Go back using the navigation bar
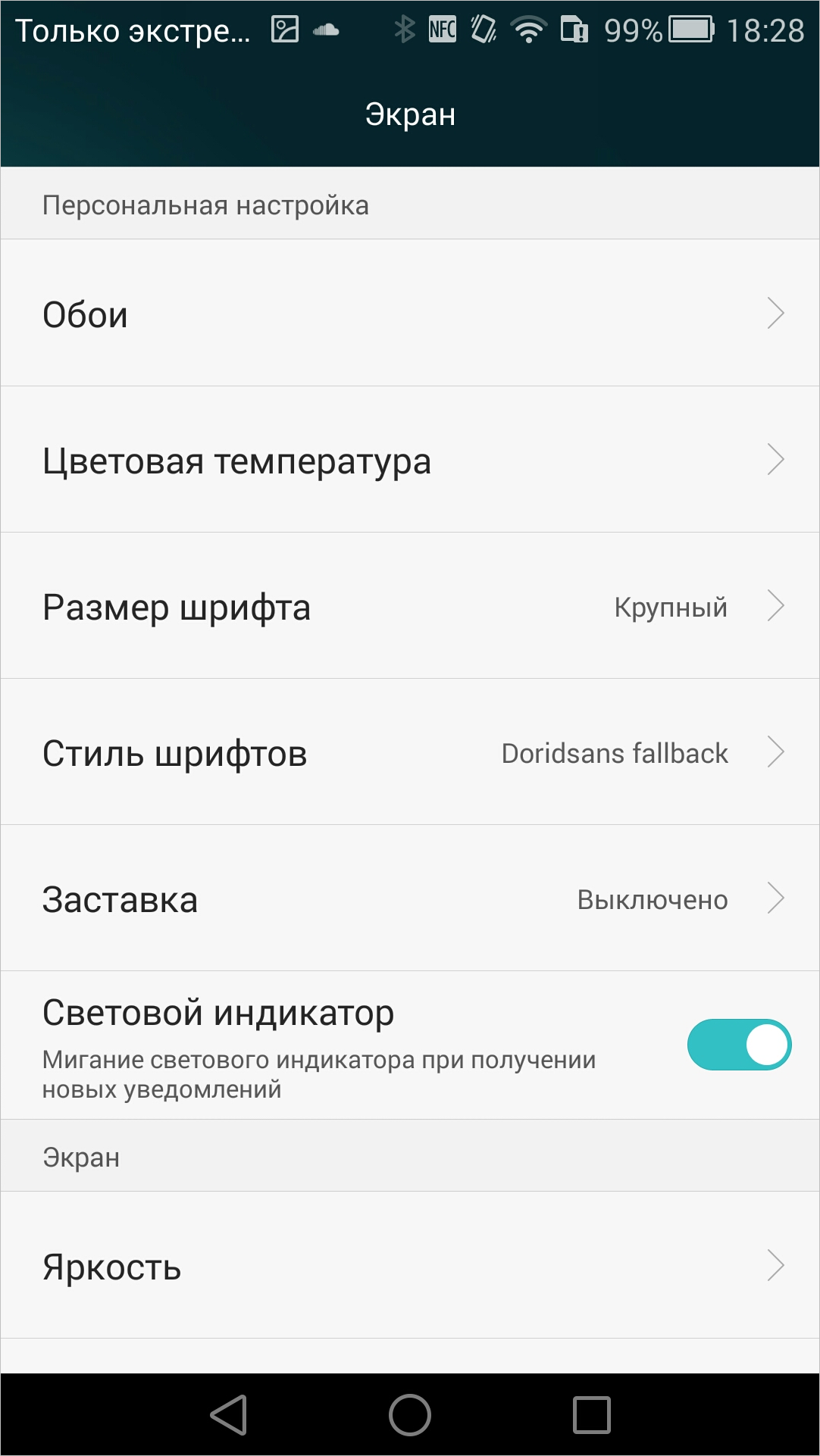This screenshot has height=1456, width=820. pos(229,1414)
